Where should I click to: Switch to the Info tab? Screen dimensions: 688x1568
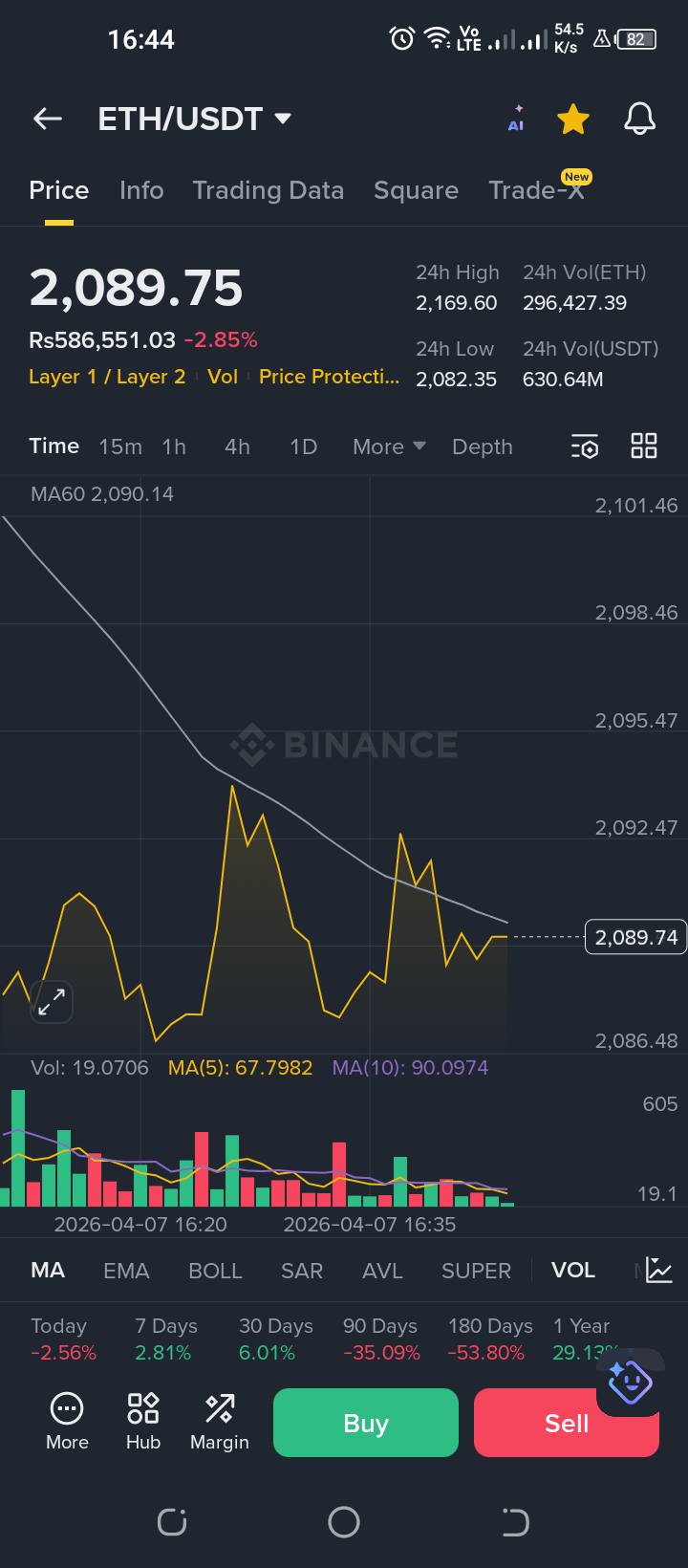[141, 190]
